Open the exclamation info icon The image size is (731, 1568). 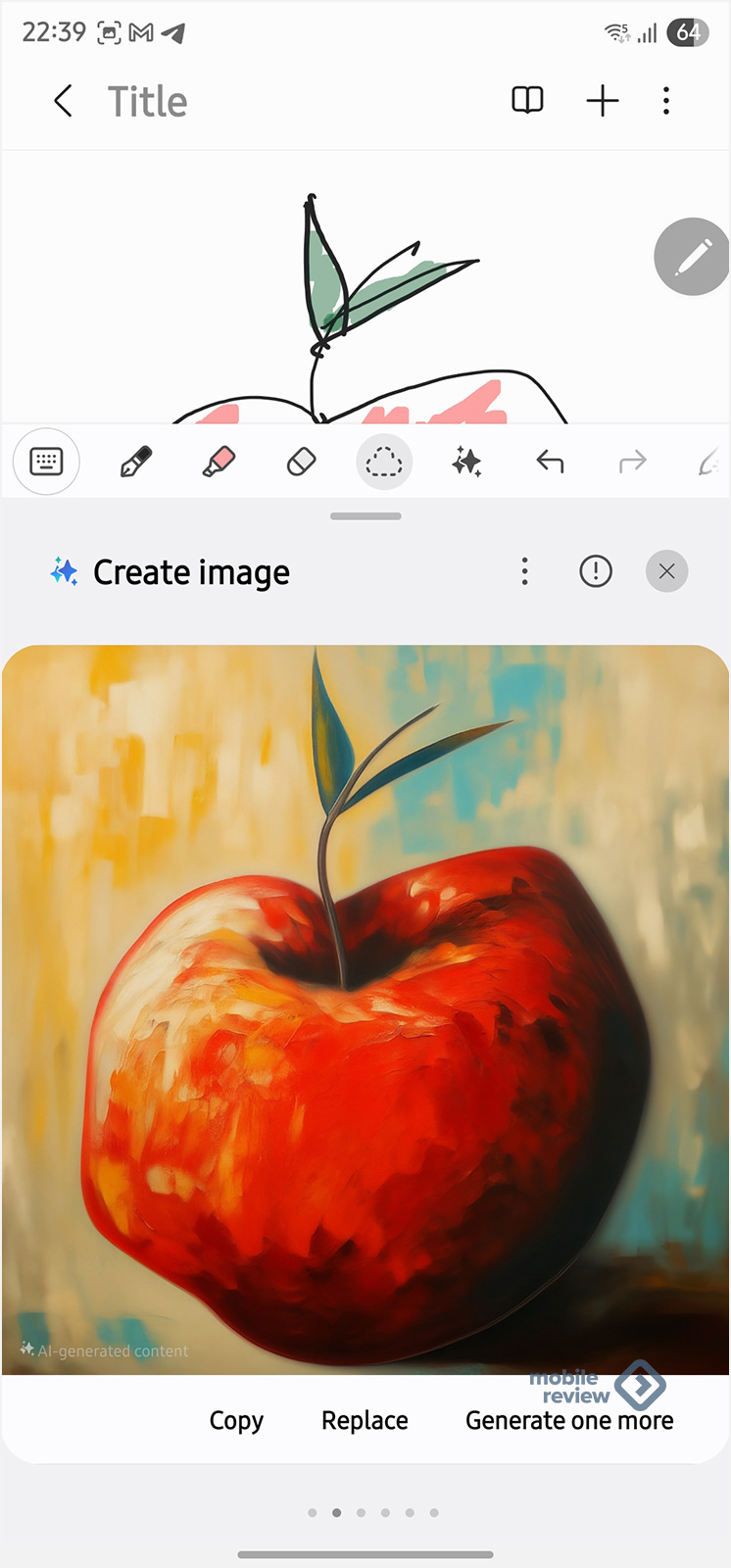tap(596, 571)
